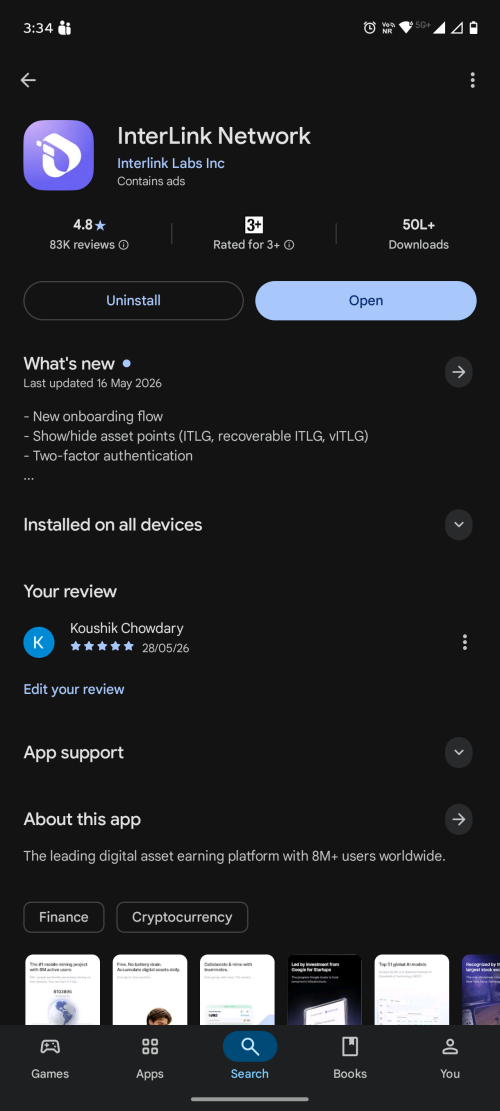View info about the 83K reviews
The height and width of the screenshot is (1111, 500).
pyautogui.click(x=124, y=244)
